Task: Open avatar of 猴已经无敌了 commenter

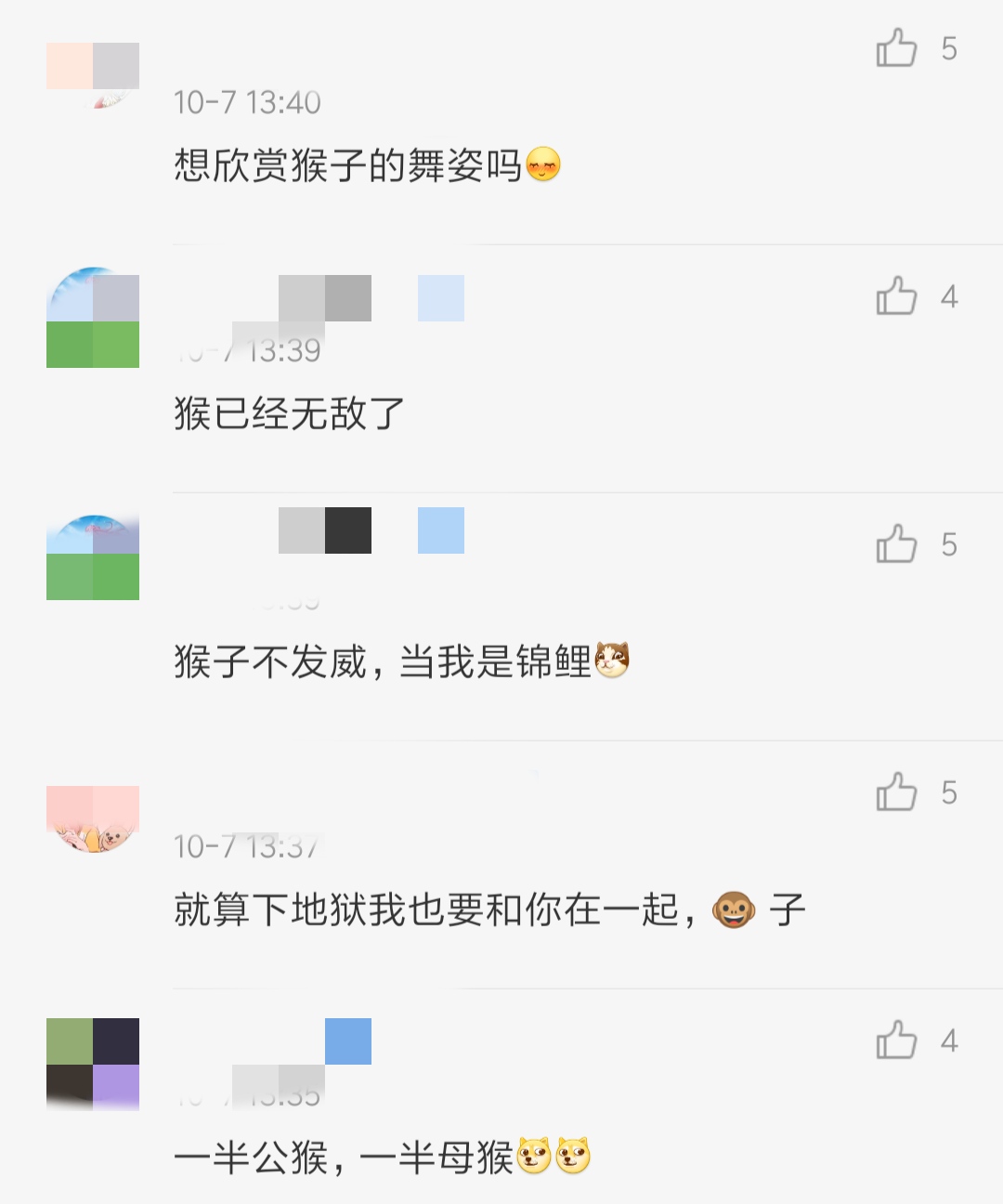Action: [93, 321]
